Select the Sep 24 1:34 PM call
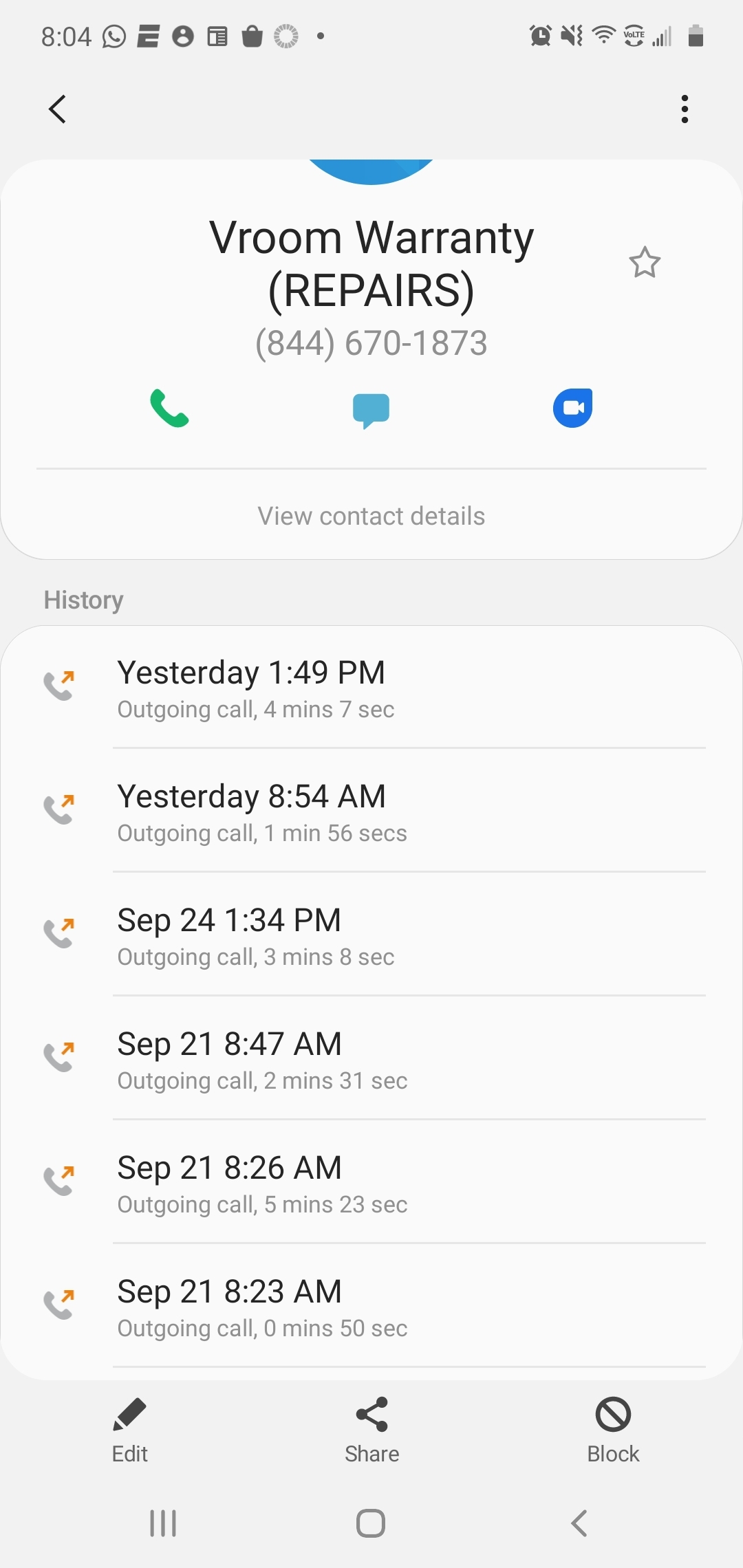Screen dimensions: 743x1568 371,935
